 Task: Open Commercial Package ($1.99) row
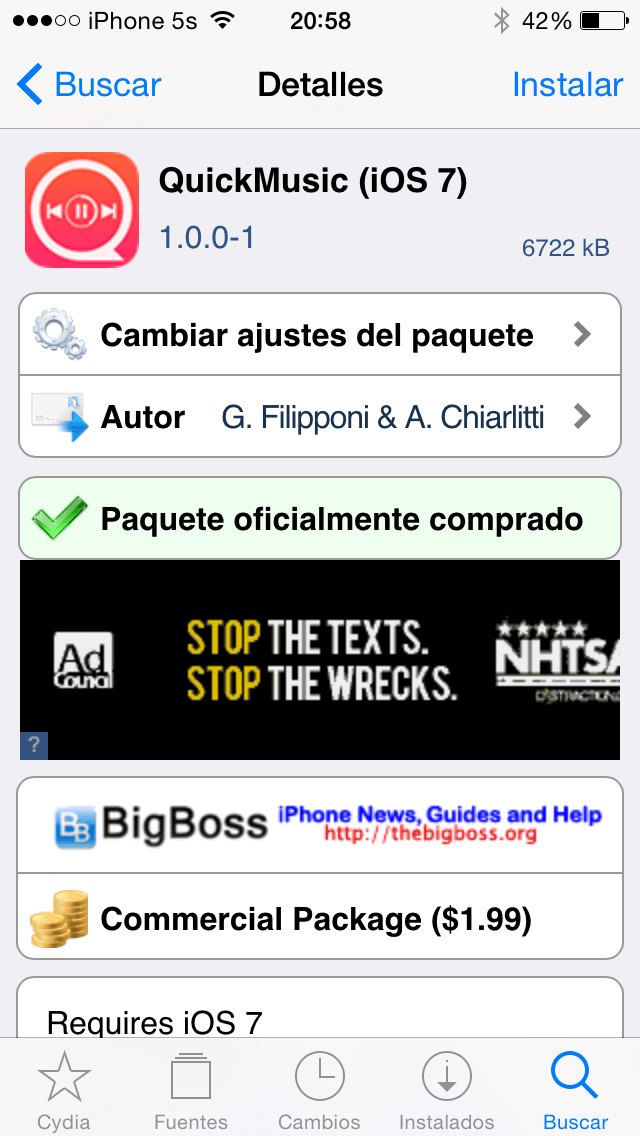tap(320, 918)
